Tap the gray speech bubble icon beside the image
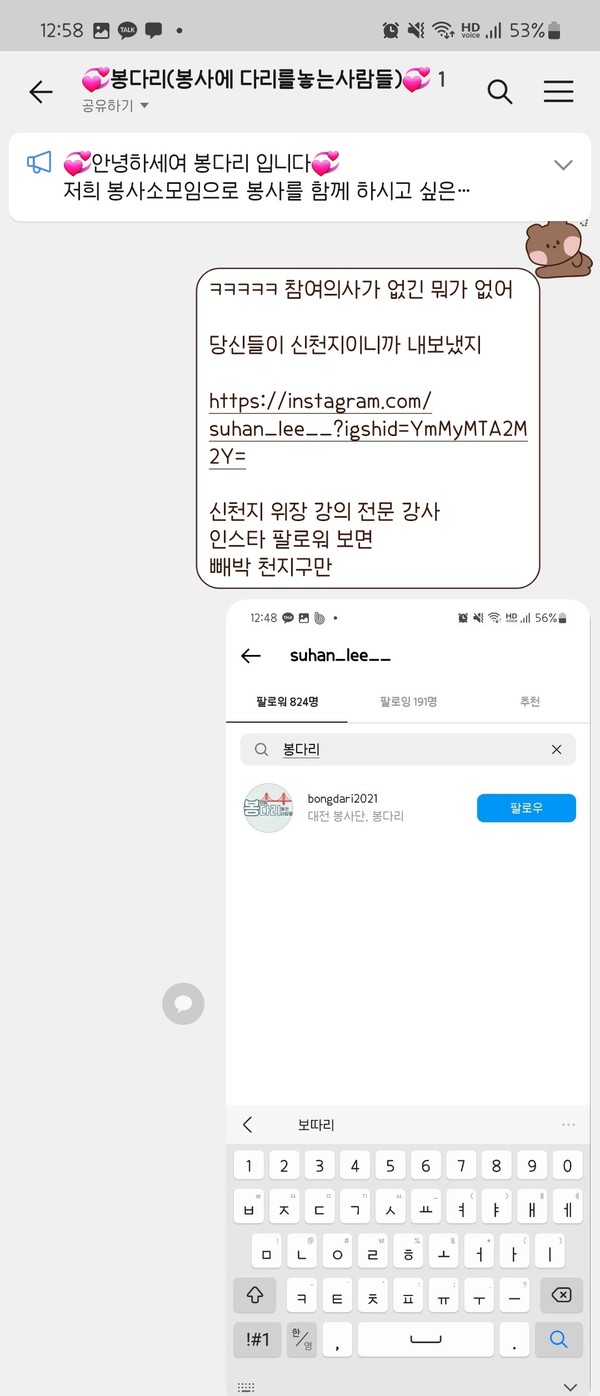600x1396 pixels. [x=183, y=1003]
